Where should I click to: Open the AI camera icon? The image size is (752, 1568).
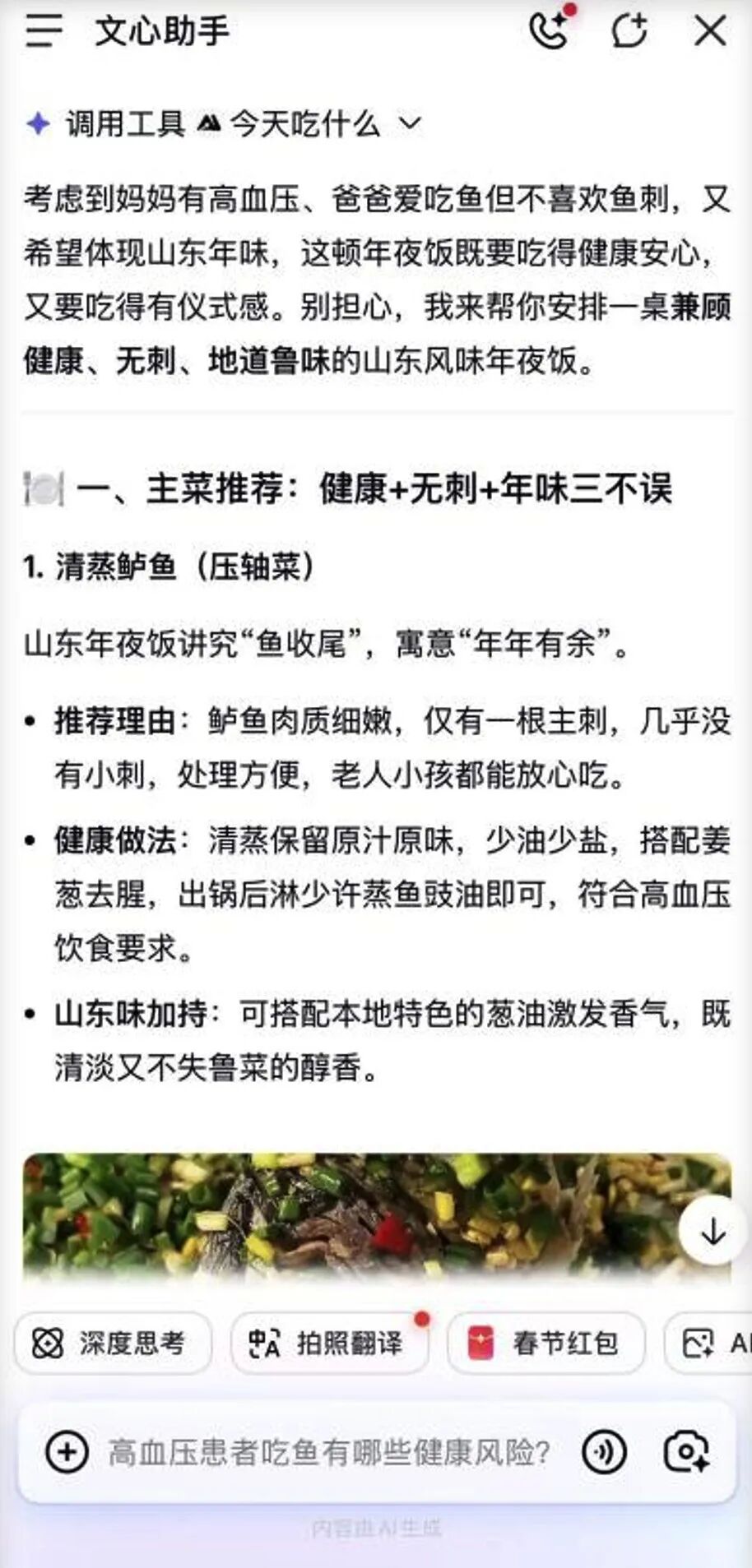pyautogui.click(x=686, y=1452)
